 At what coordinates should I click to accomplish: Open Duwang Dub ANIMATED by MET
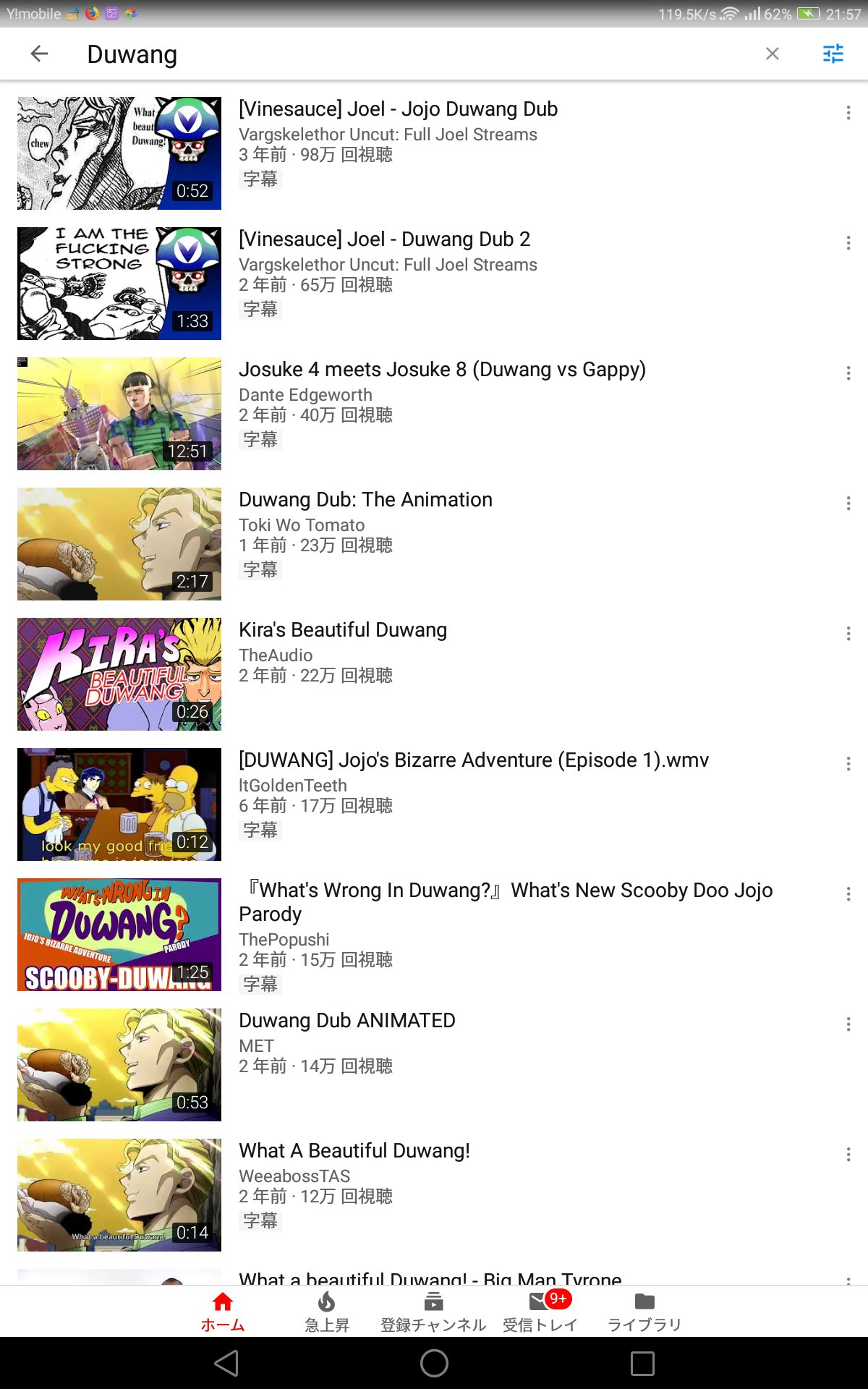click(119, 1065)
